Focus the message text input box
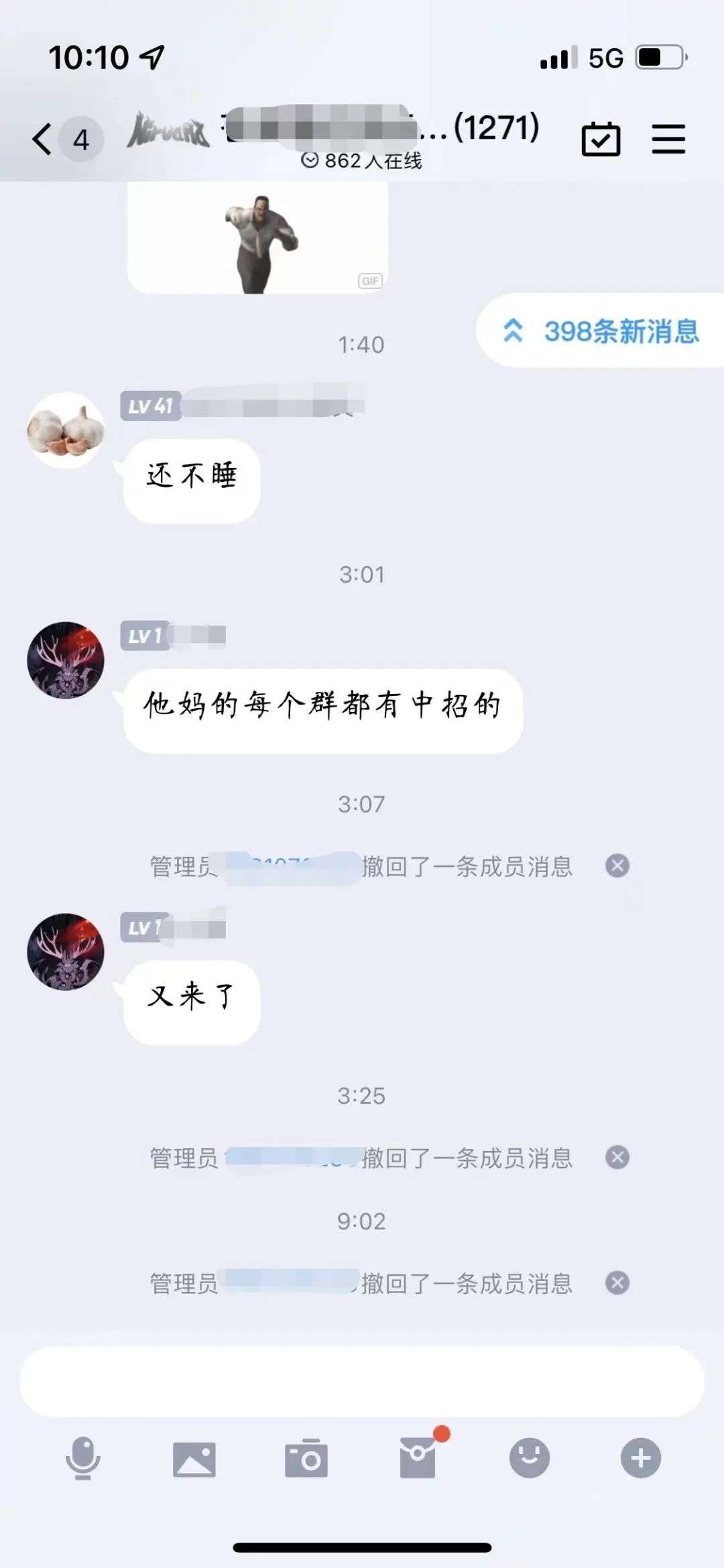This screenshot has height=1568, width=724. [x=362, y=1381]
